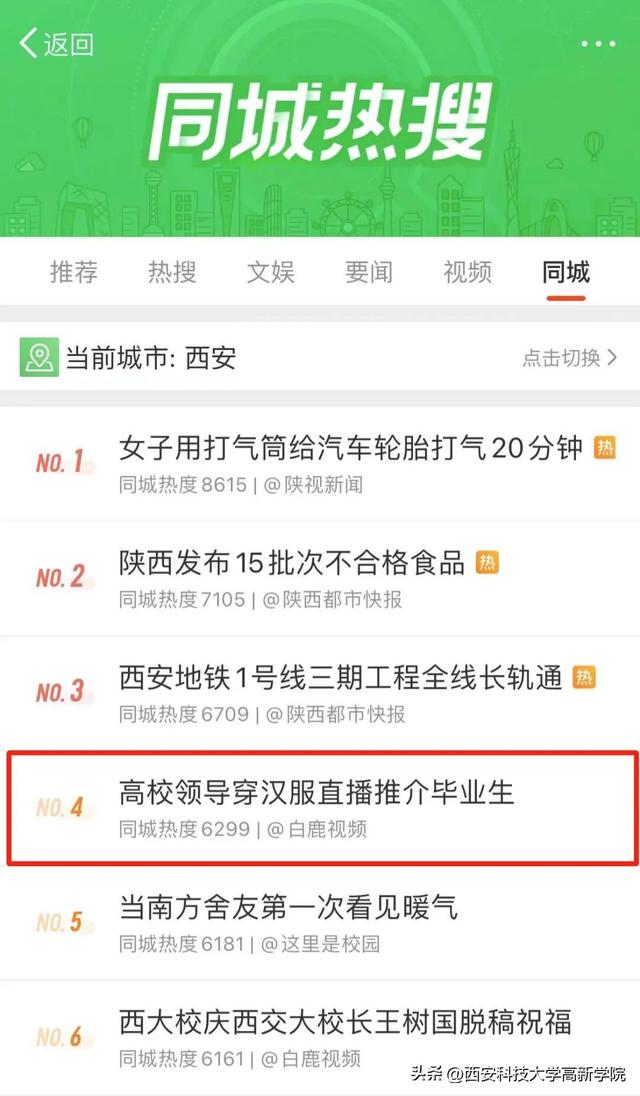
Task: Select the 同城 tab
Action: pyautogui.click(x=566, y=271)
